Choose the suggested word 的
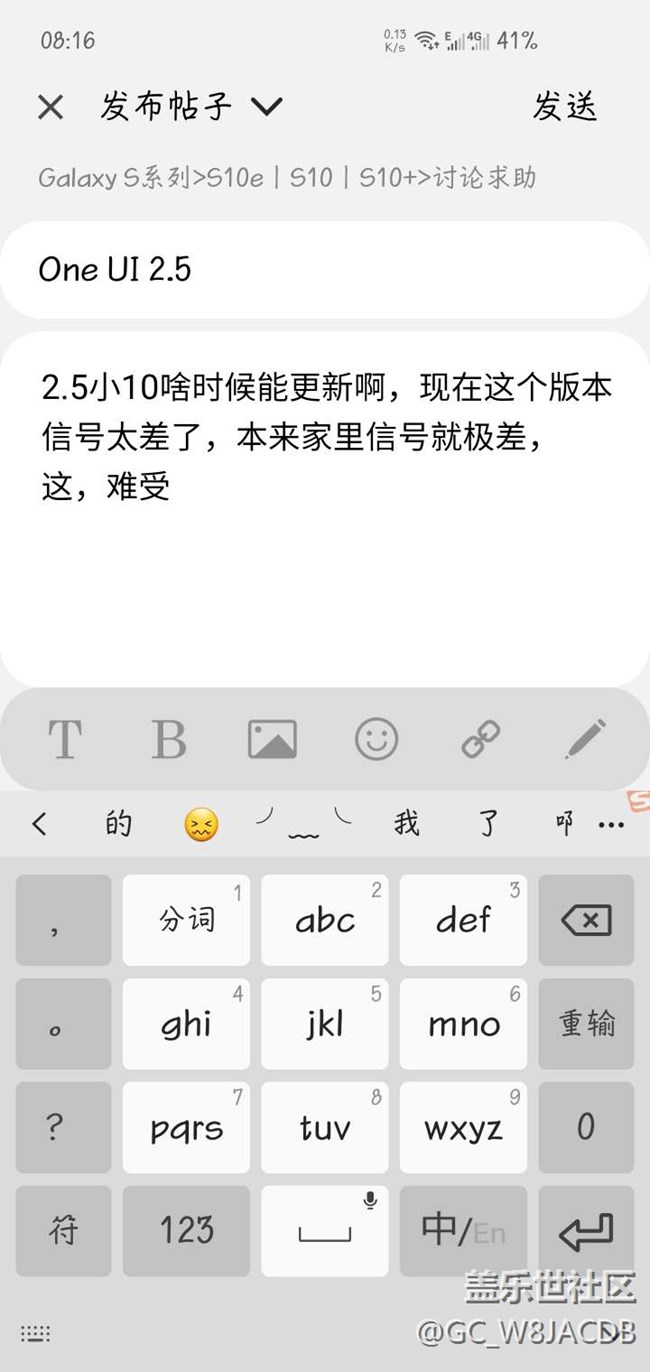 tap(118, 824)
